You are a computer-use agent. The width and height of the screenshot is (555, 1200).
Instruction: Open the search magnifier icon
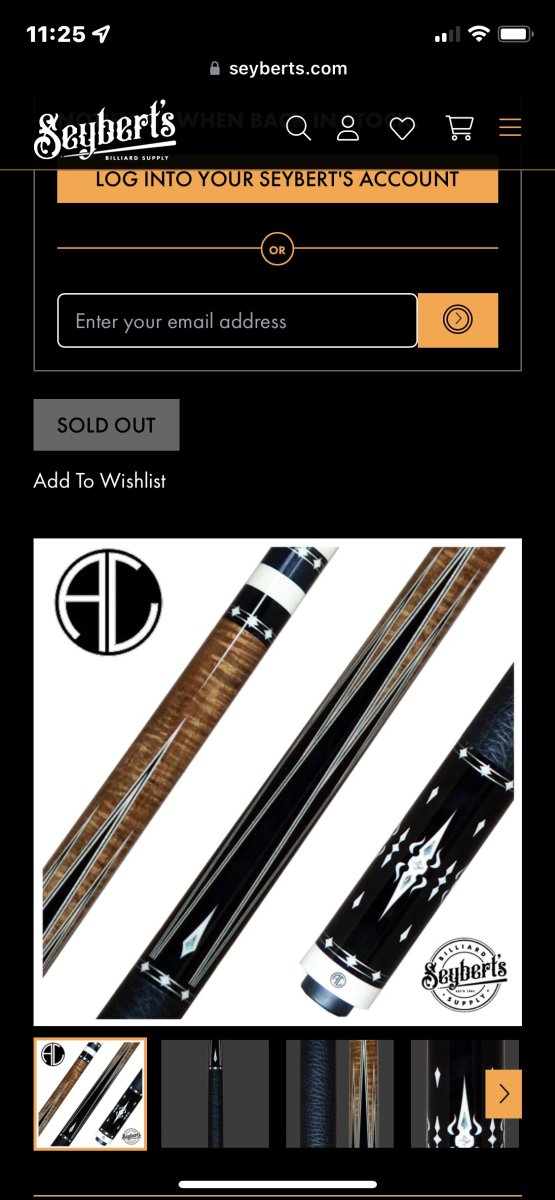[298, 128]
